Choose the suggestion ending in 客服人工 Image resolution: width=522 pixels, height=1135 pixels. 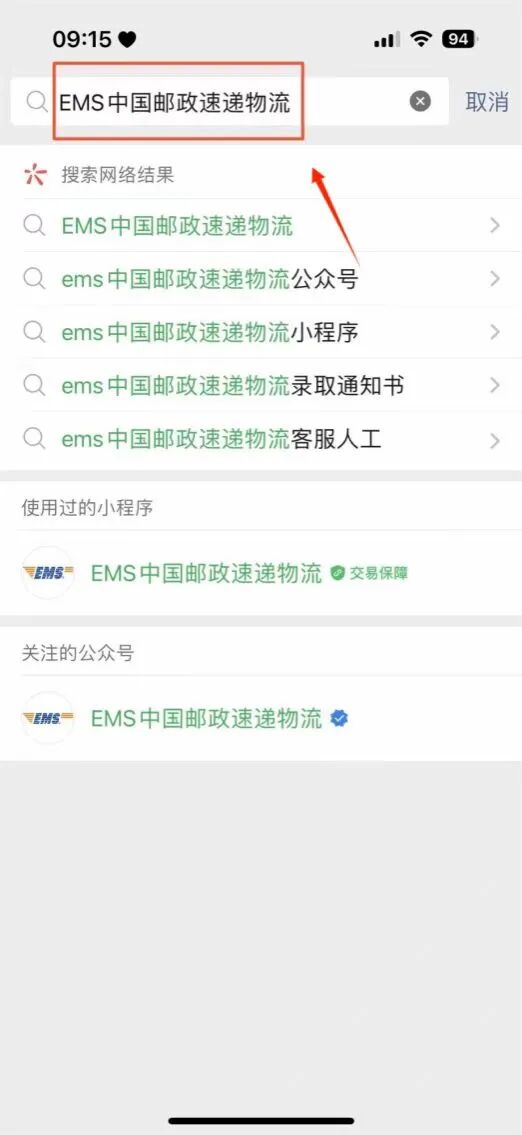tap(261, 439)
